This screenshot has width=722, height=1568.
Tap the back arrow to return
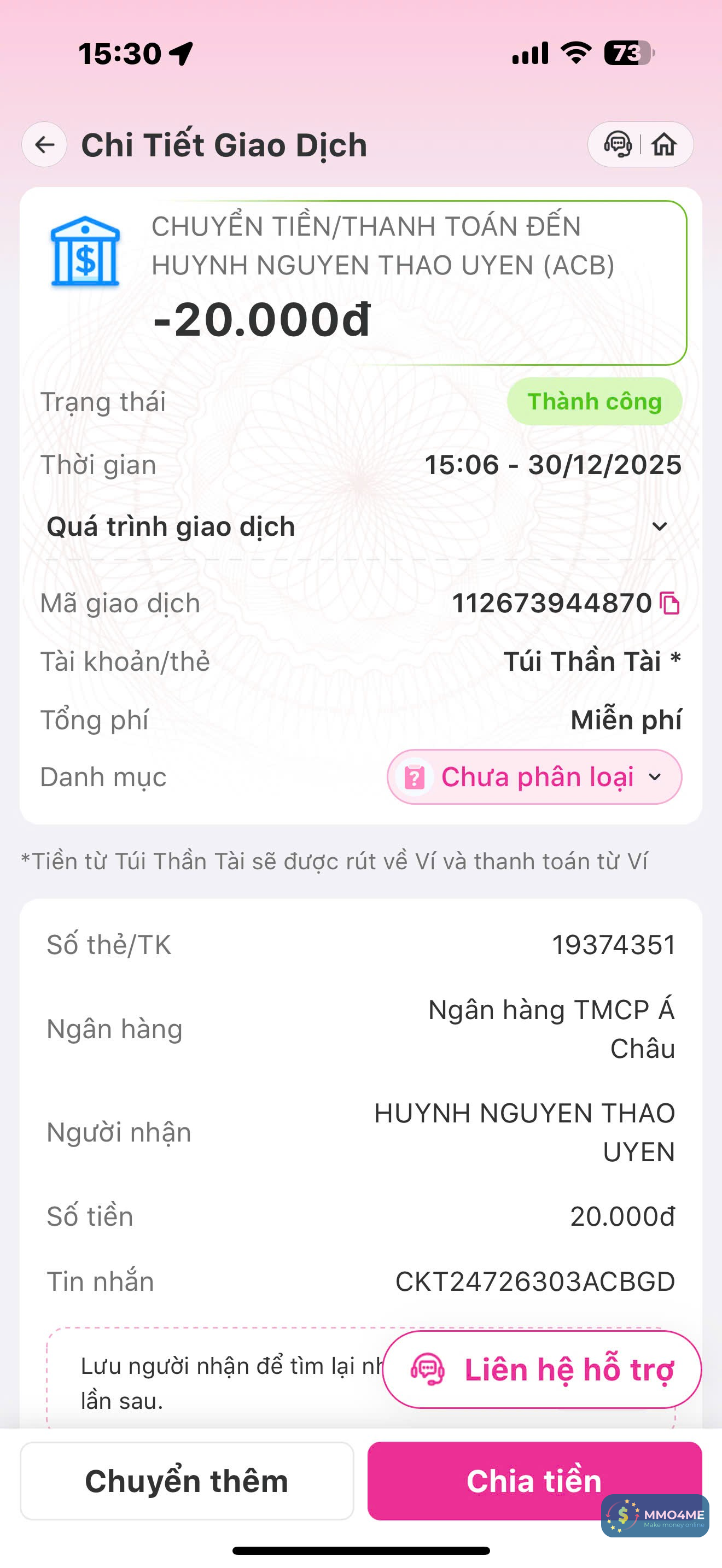[x=43, y=144]
